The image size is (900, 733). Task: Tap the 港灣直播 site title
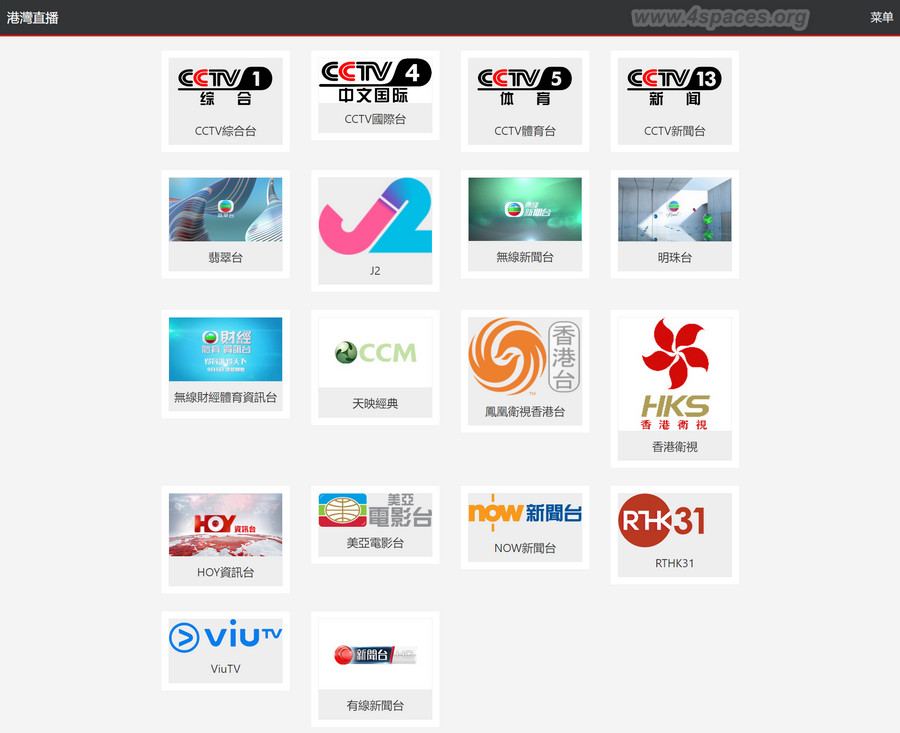coord(33,17)
